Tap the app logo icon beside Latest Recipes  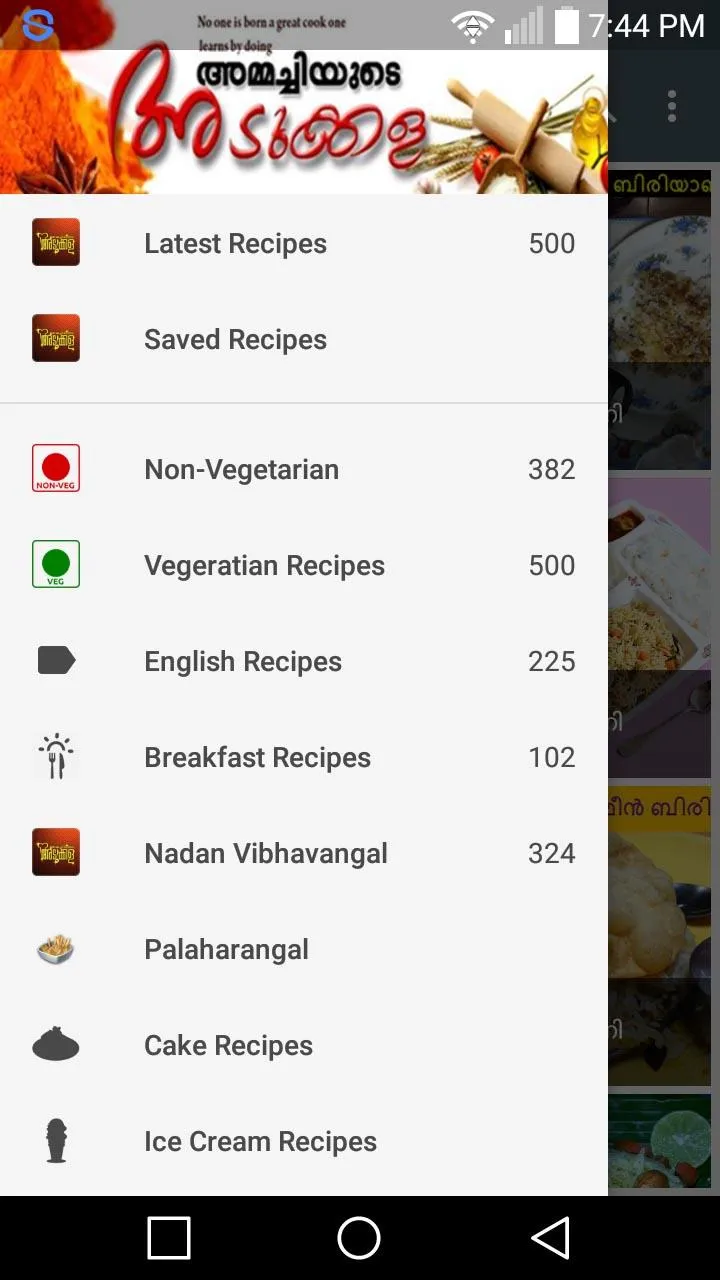[x=56, y=242]
